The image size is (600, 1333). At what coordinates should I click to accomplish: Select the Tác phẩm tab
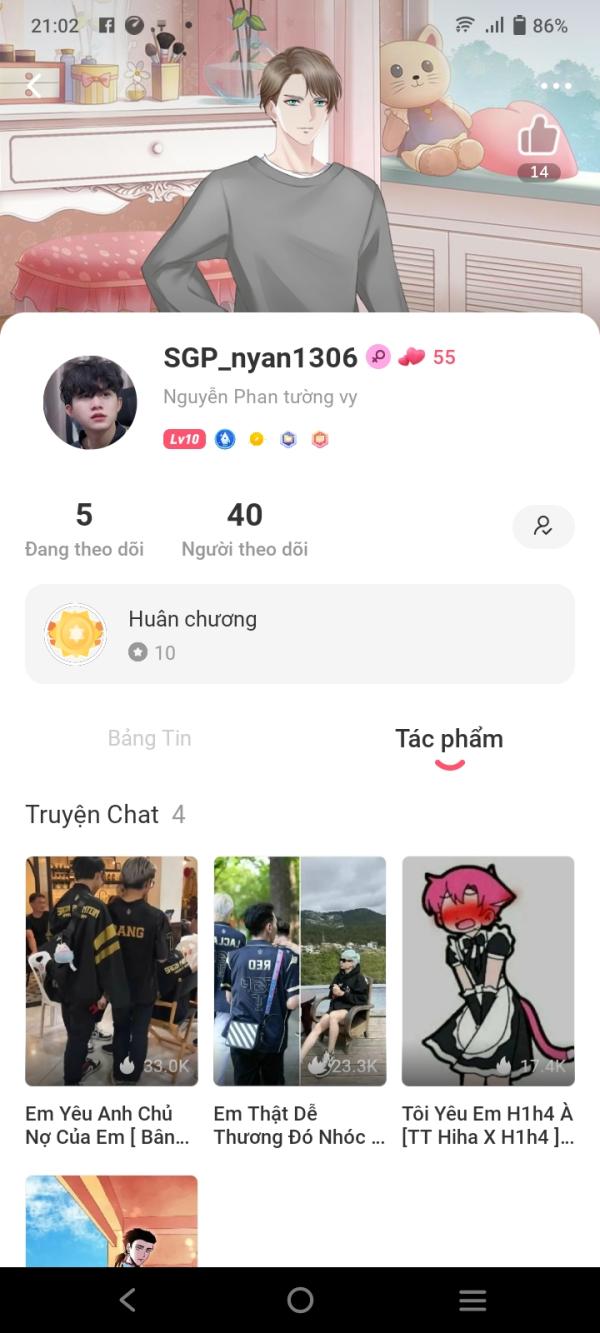point(449,739)
